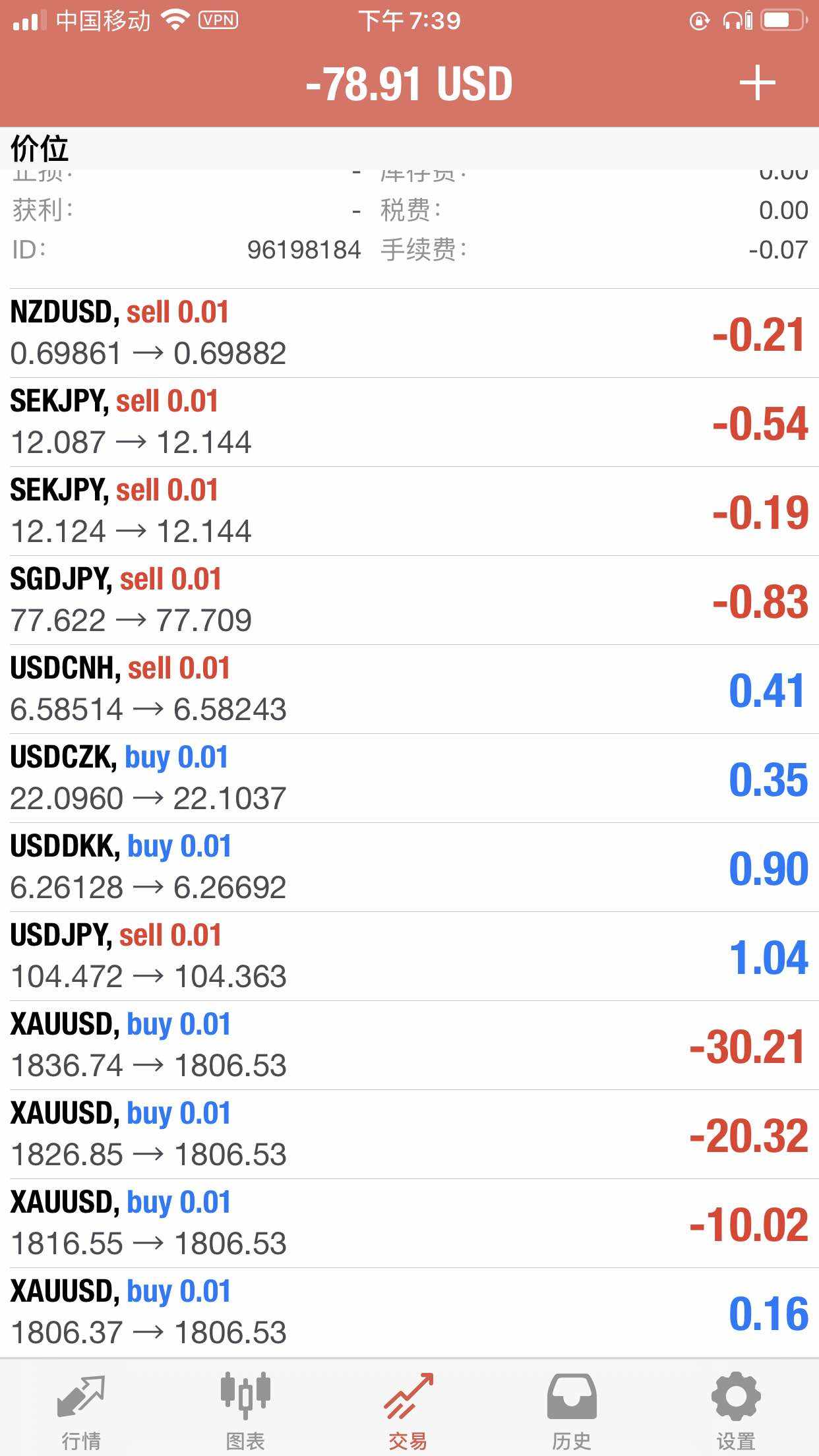The height and width of the screenshot is (1456, 819).
Task: Open the SGDJPY sell position
Action: (409, 600)
